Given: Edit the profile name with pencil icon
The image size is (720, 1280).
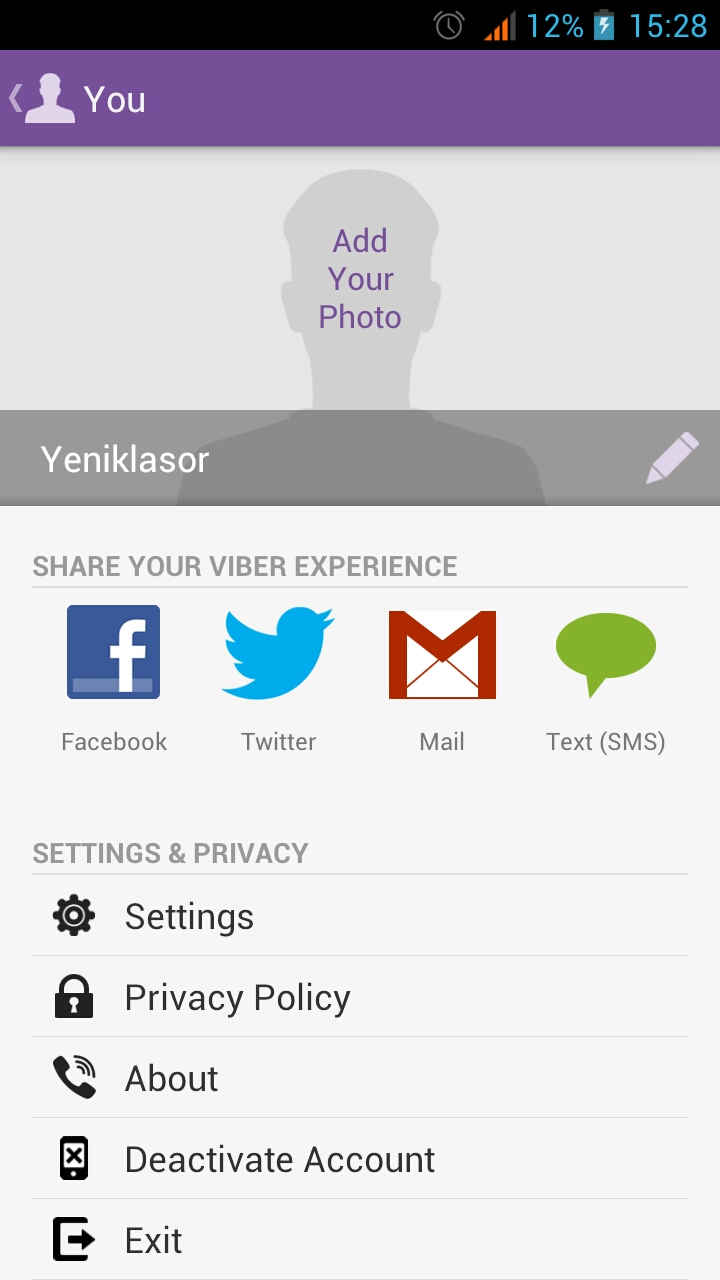Looking at the screenshot, I should coord(671,459).
